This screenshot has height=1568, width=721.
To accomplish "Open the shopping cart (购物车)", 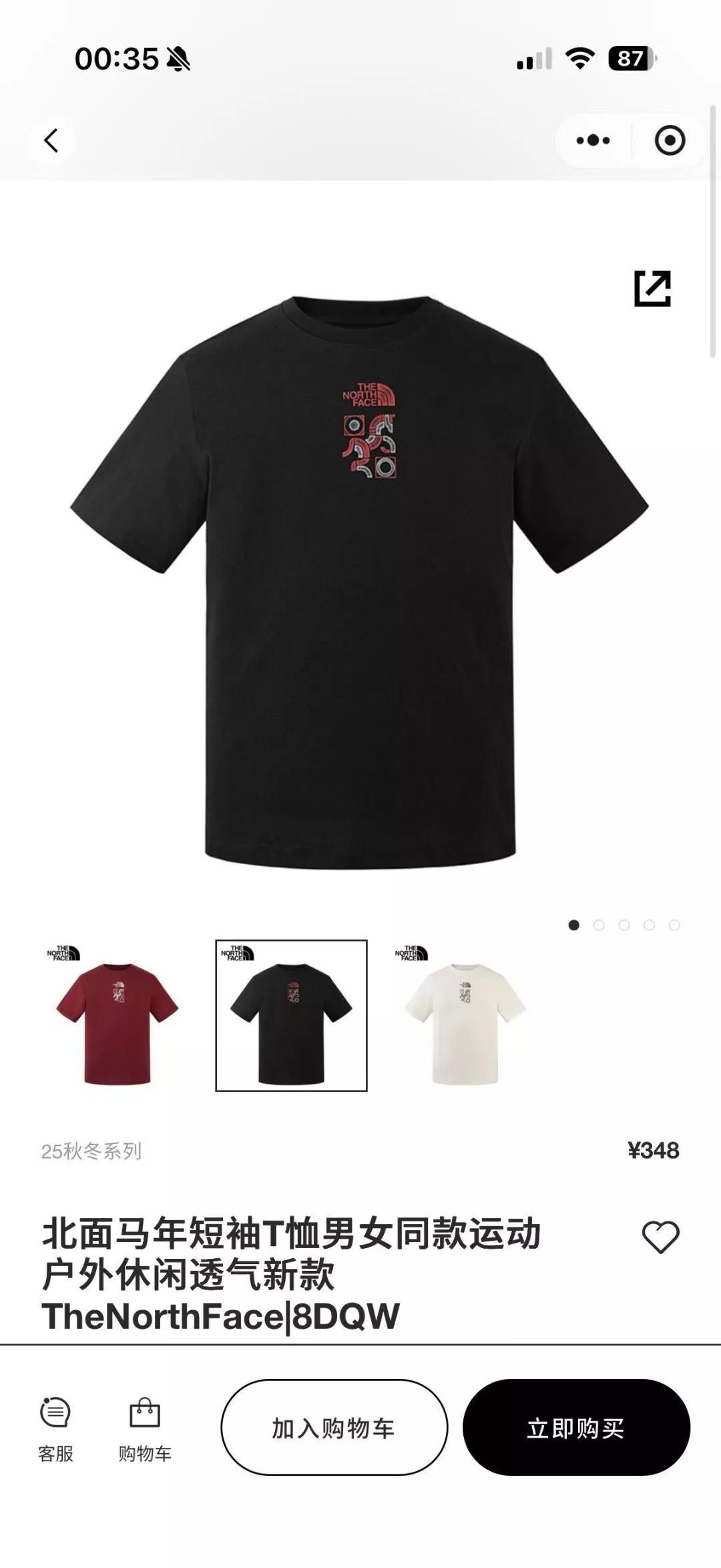I will (145, 1430).
